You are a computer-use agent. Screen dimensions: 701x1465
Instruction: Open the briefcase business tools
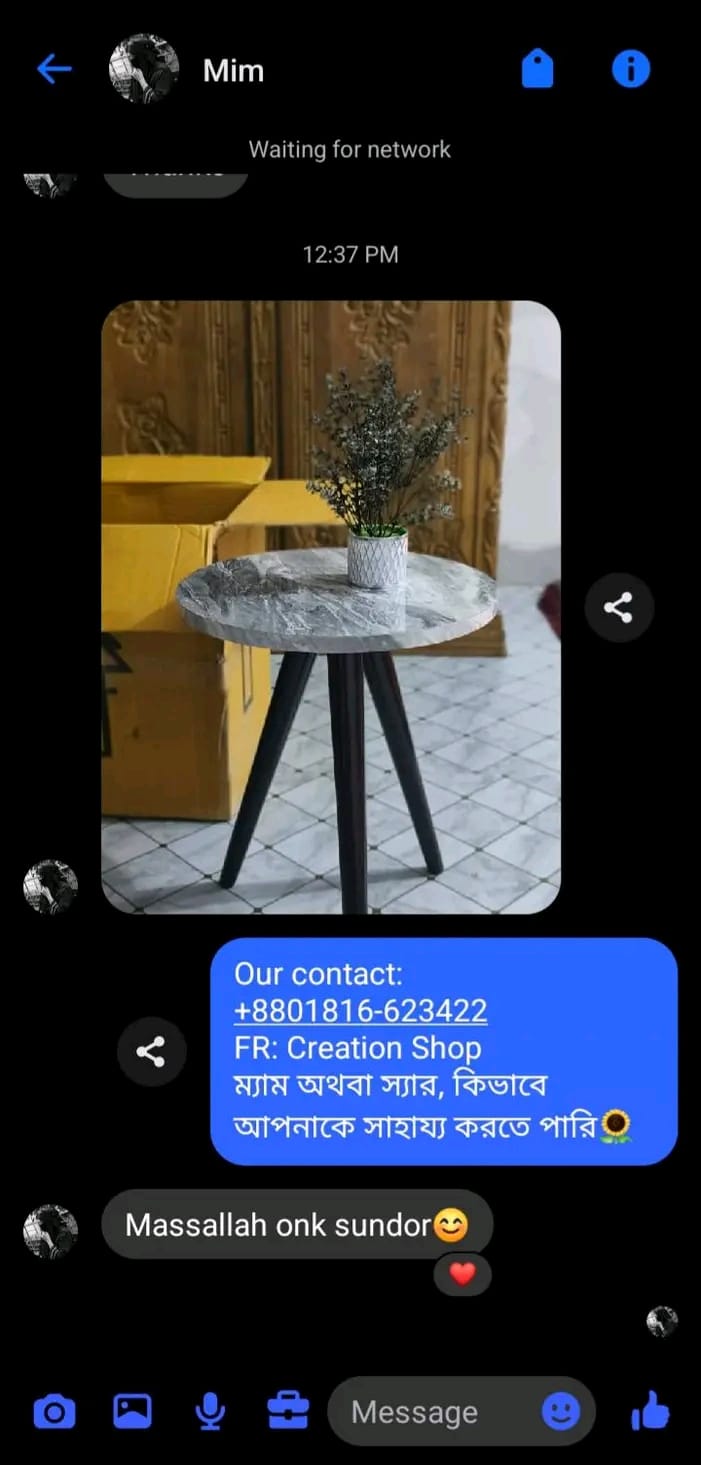[x=288, y=1411]
